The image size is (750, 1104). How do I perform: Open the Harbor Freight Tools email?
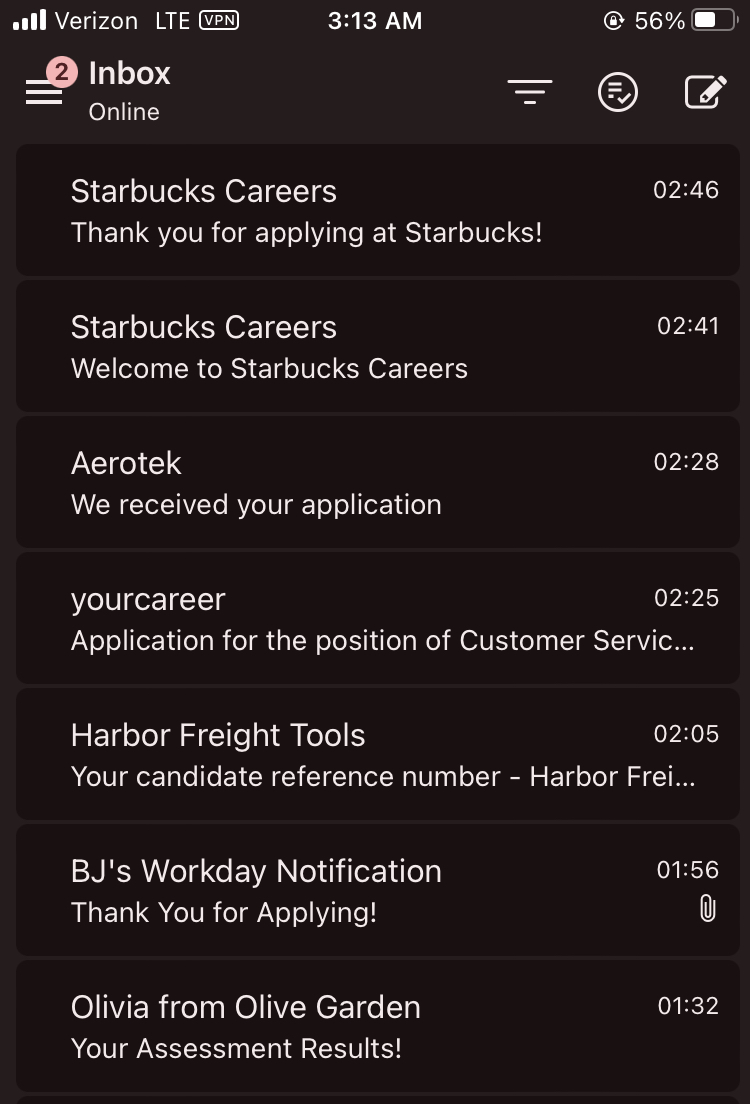(x=377, y=755)
